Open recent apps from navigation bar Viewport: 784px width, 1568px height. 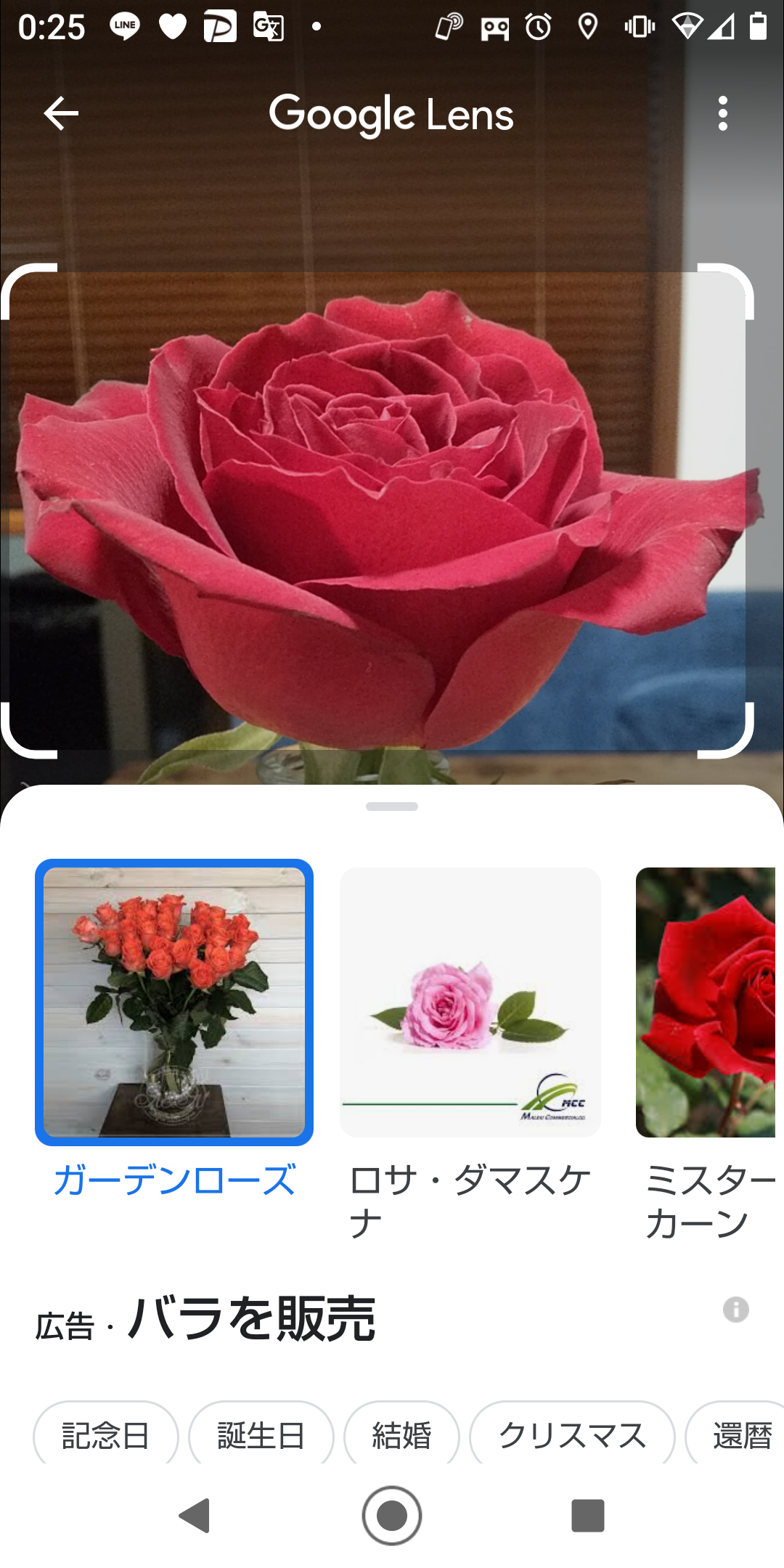[x=588, y=1516]
